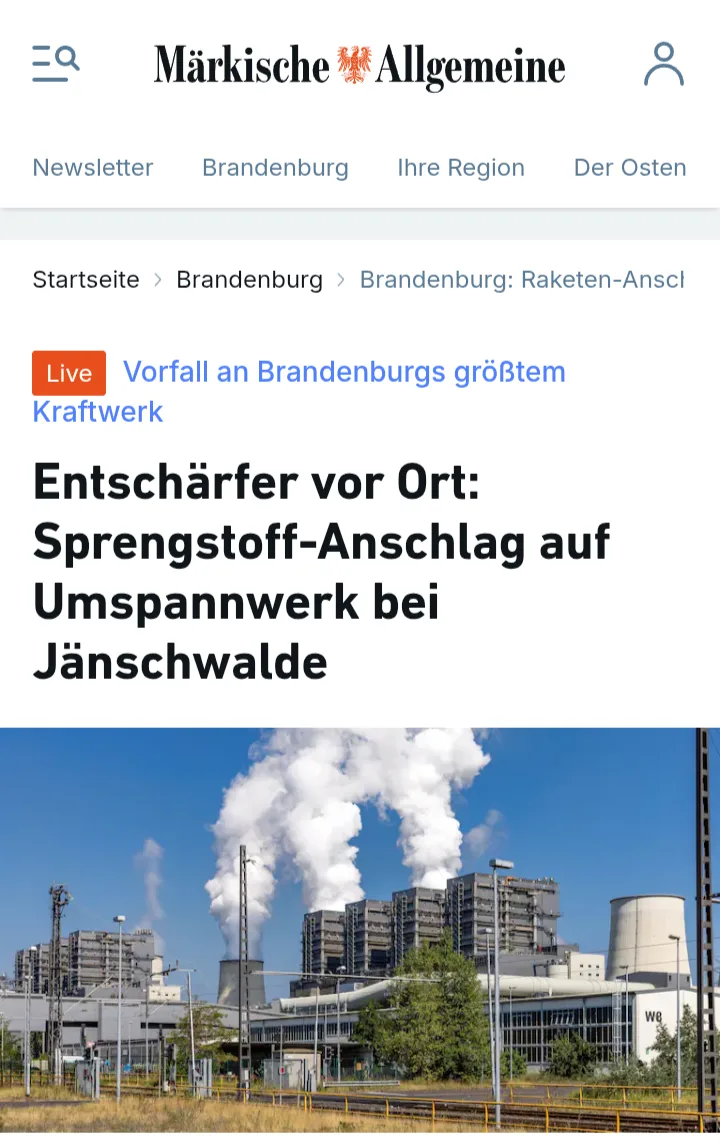Tap the Märkische Allgemeine logo to go home
This screenshot has width=720, height=1142.
pyautogui.click(x=360, y=65)
